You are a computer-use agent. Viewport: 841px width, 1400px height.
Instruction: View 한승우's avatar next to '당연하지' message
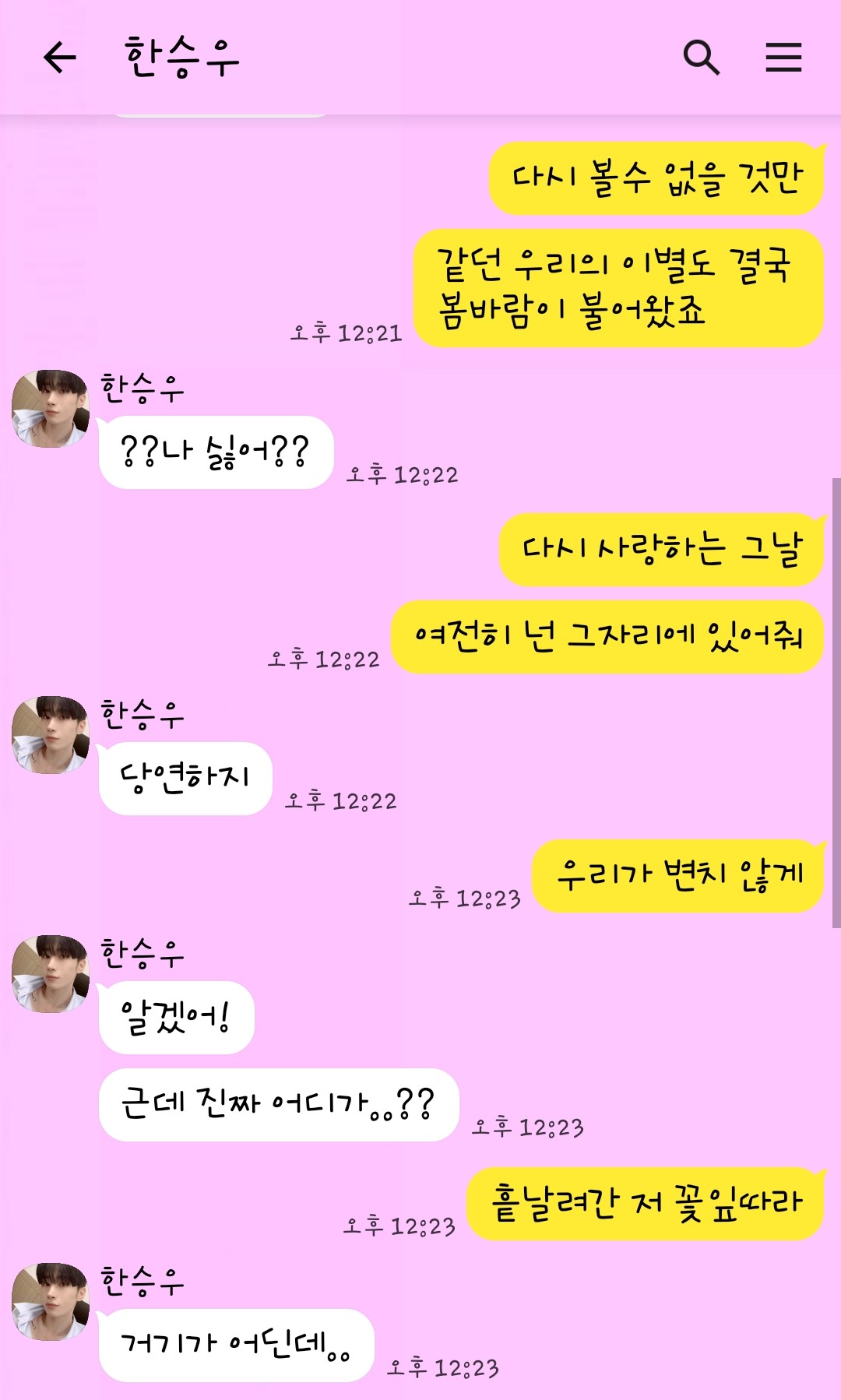click(x=51, y=735)
